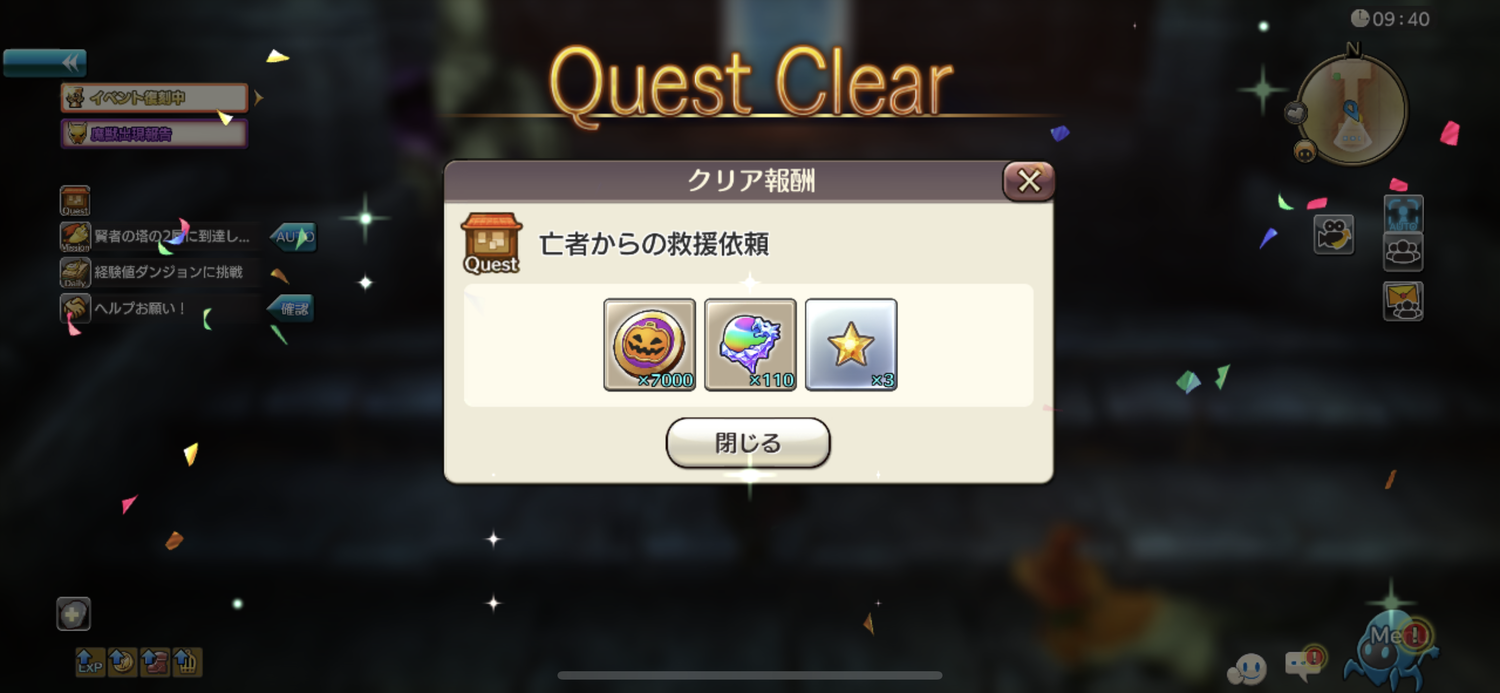Select the rainbow gem reward ×110
This screenshot has width=1500, height=693.
[751, 344]
